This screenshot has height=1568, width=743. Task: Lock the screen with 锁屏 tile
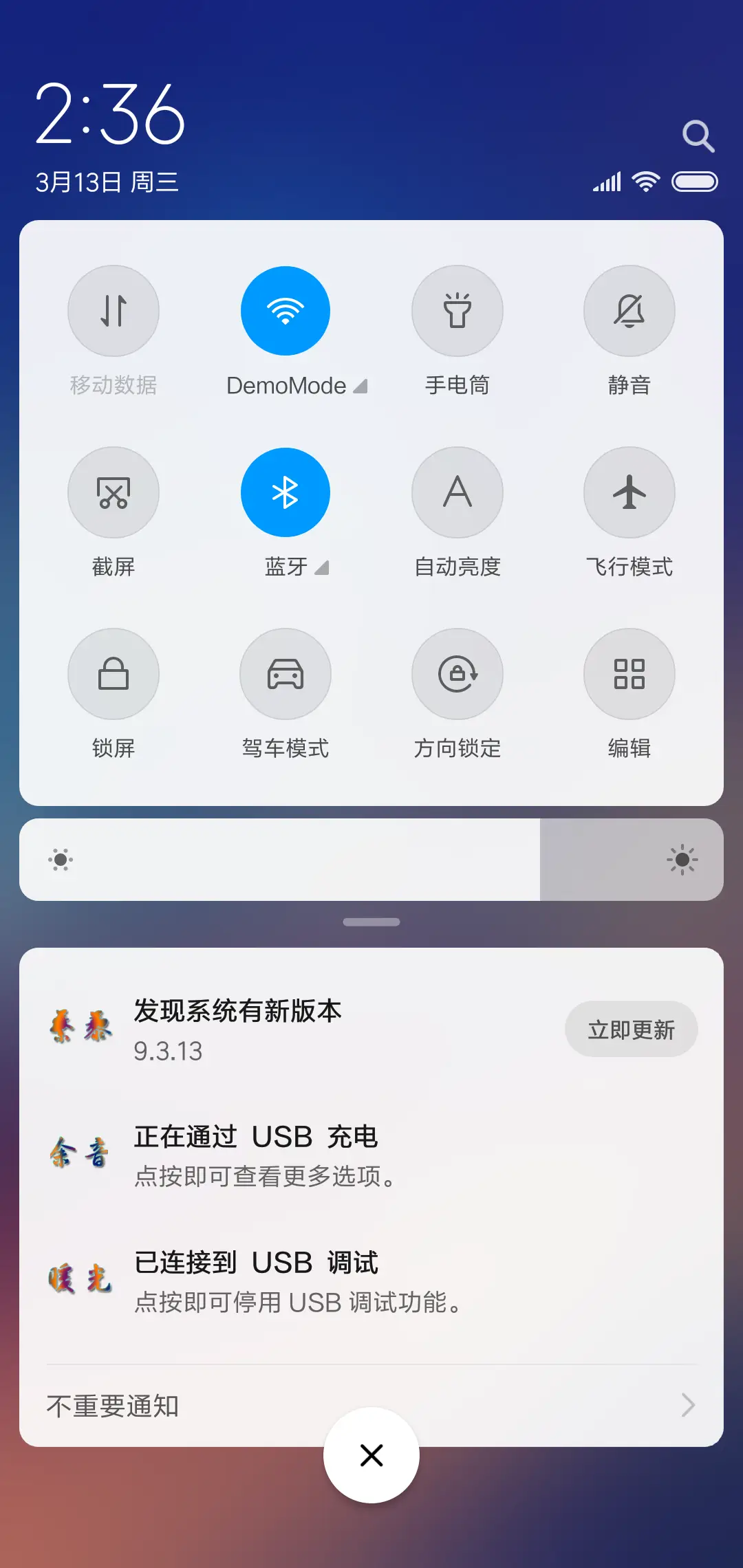pos(114,674)
